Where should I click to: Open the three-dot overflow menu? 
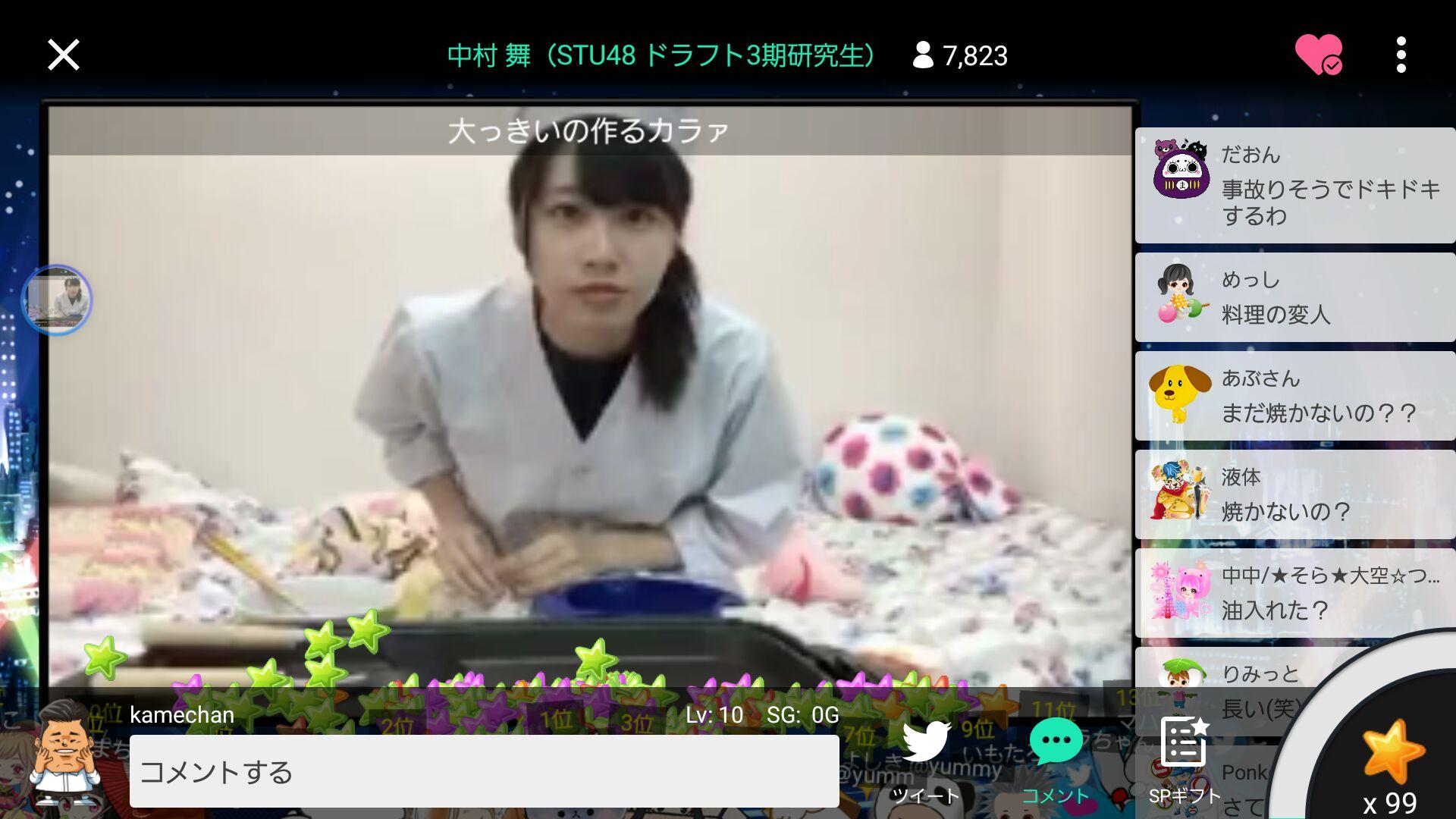(x=1401, y=55)
